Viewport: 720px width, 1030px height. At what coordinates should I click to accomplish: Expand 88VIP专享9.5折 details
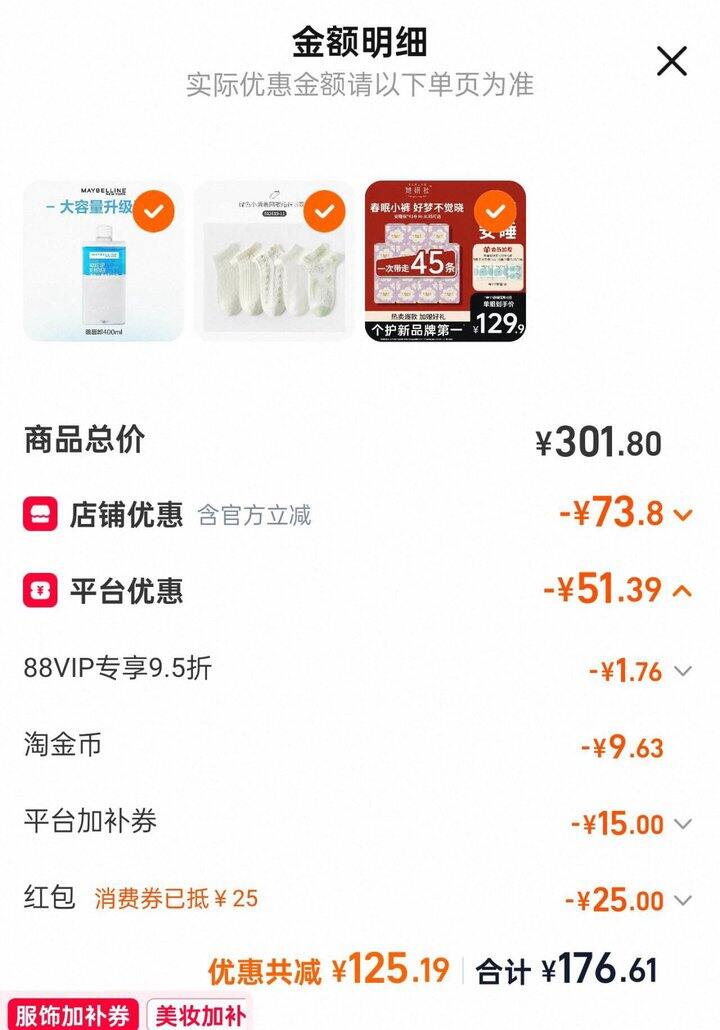682,672
